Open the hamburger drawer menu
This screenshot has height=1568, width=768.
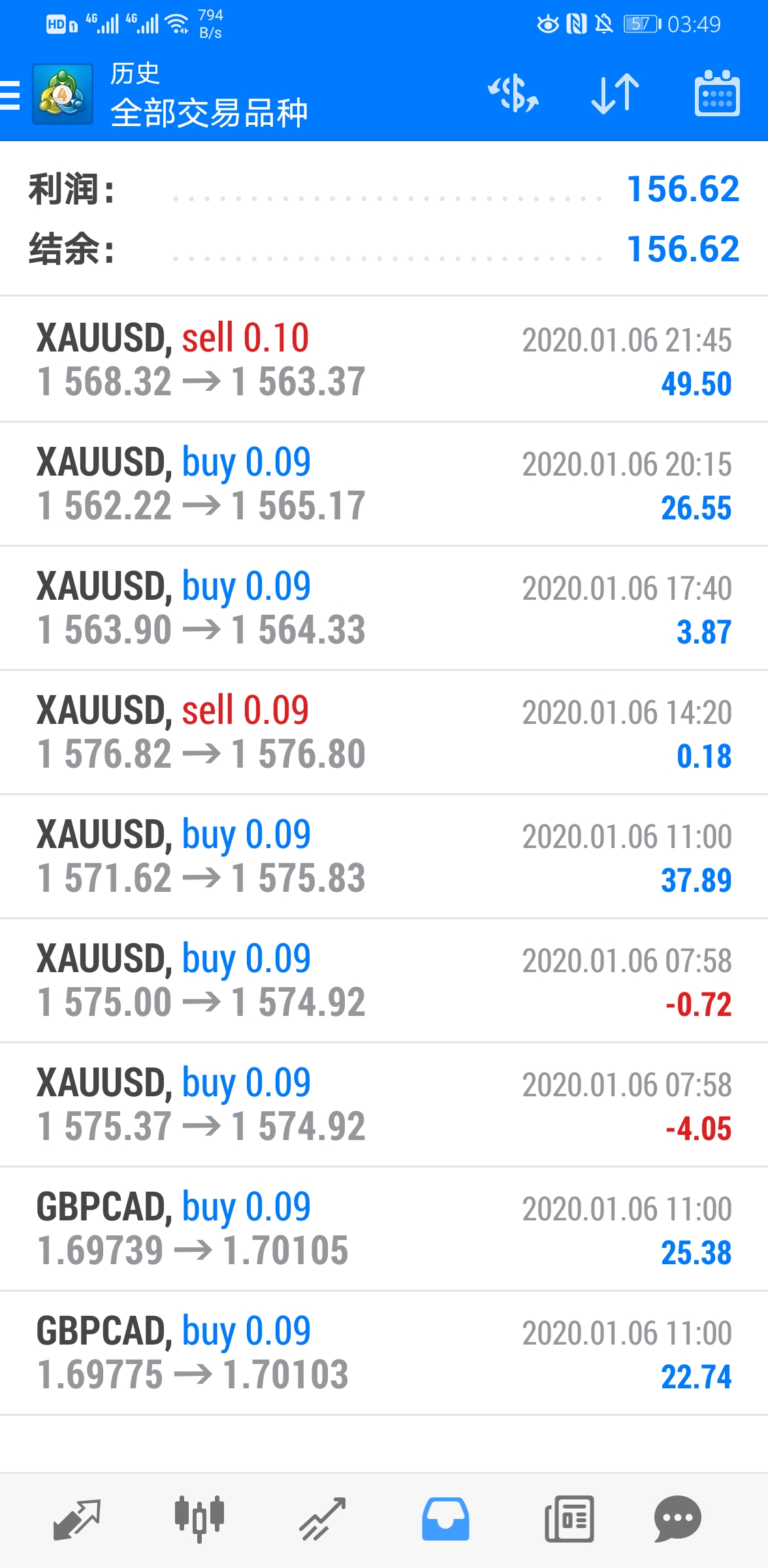[x=10, y=95]
